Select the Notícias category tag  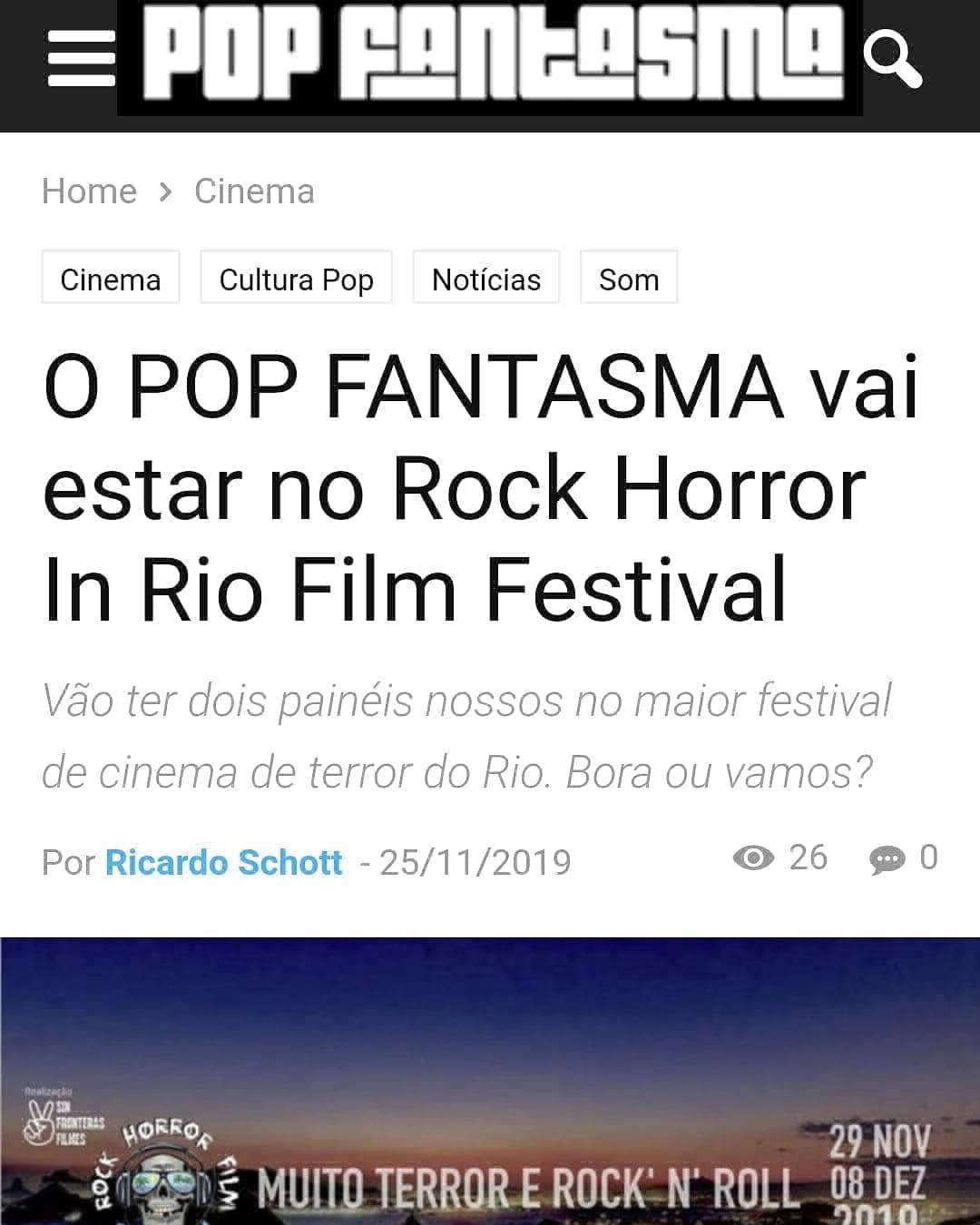point(486,279)
